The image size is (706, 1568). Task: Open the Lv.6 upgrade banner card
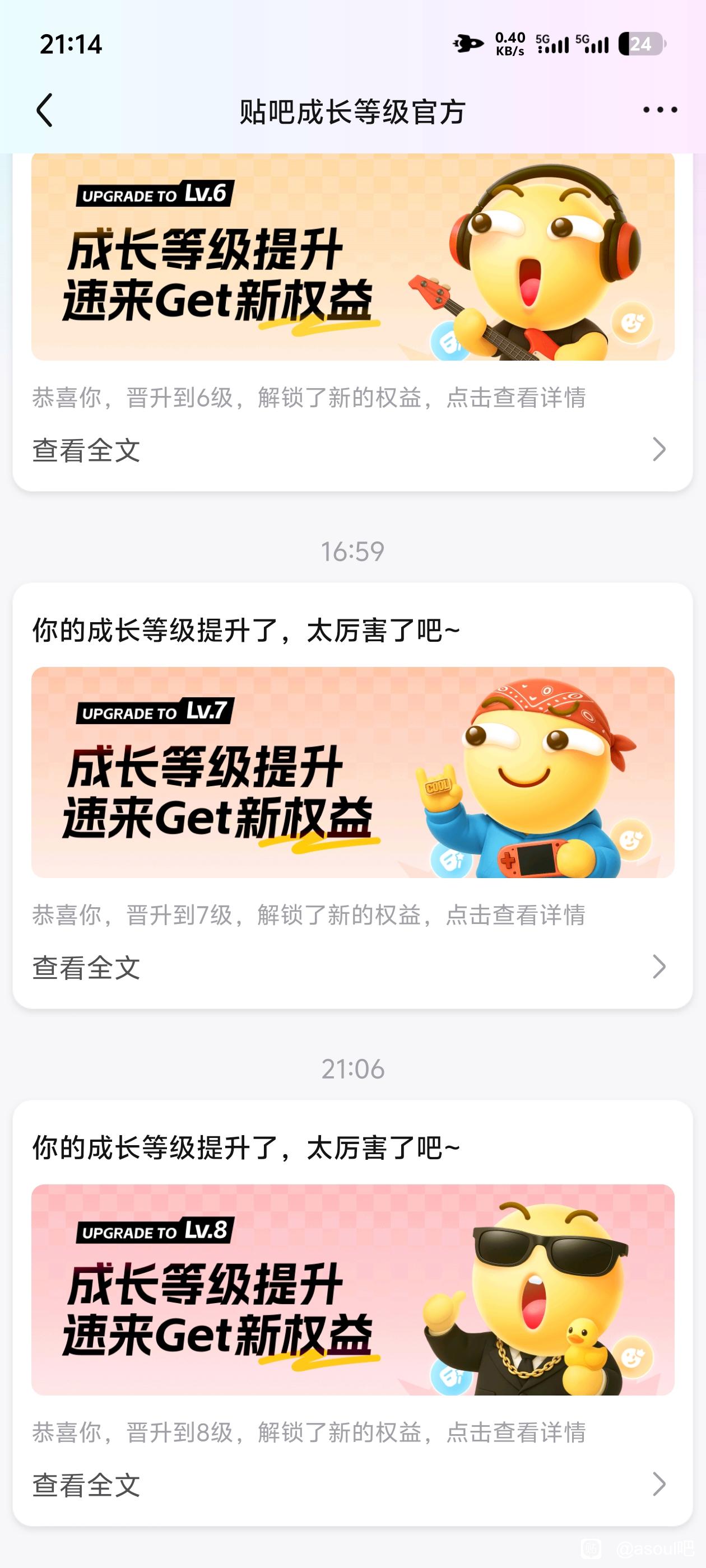[352, 257]
